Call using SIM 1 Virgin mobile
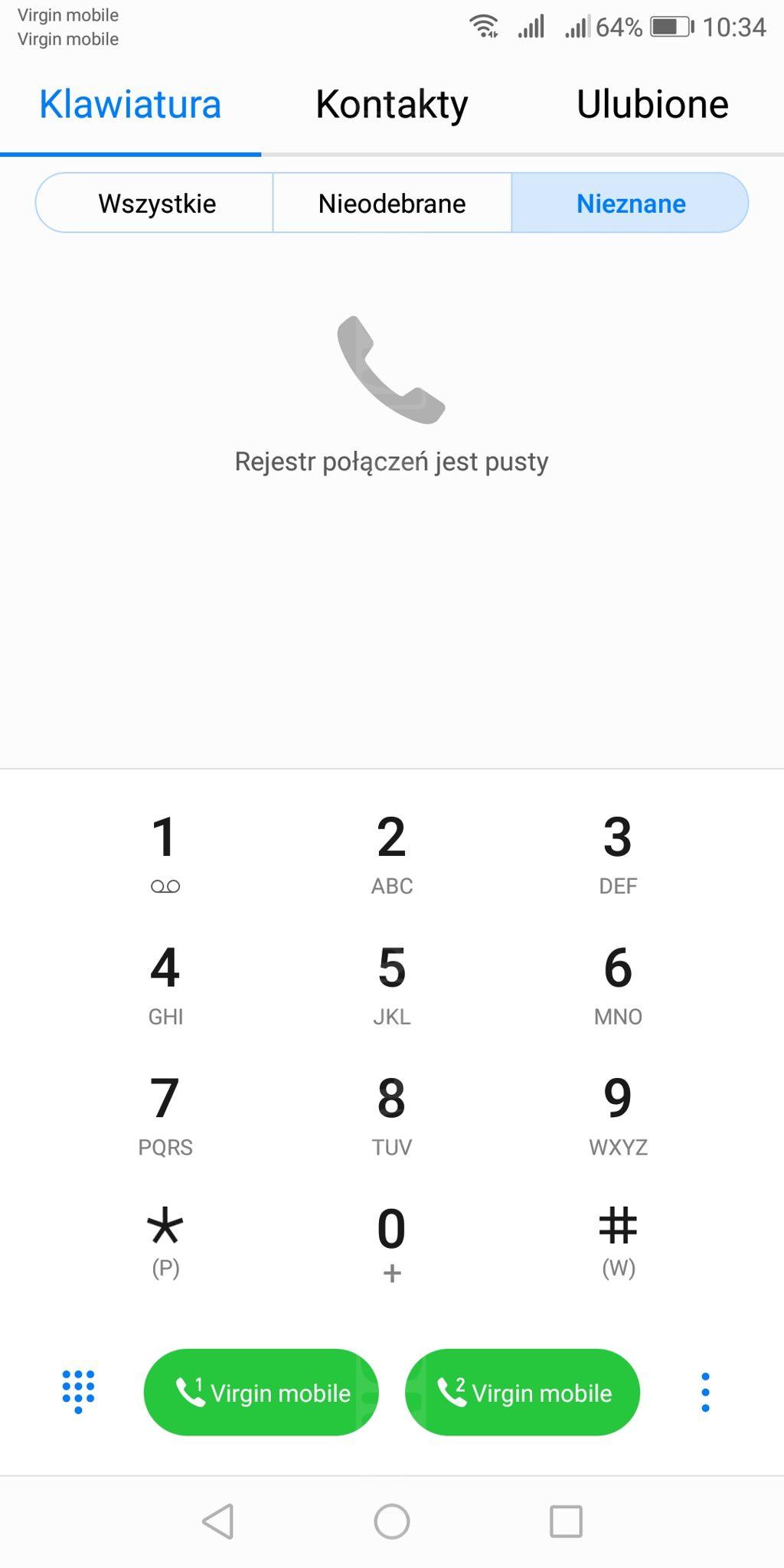 pos(261,1392)
